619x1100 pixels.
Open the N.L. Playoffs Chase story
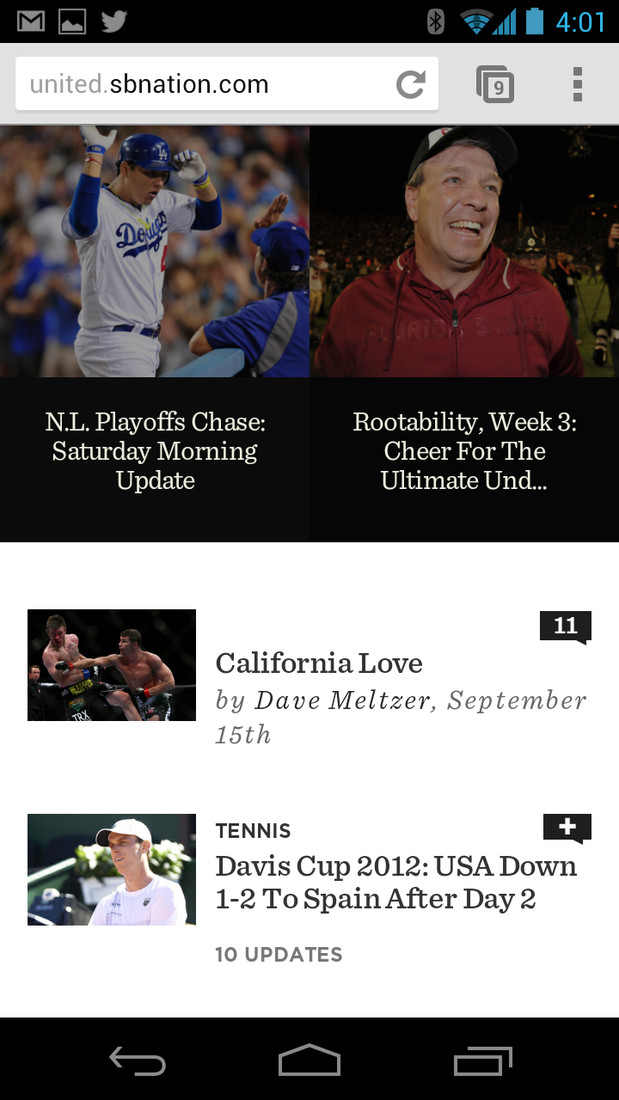click(x=155, y=451)
